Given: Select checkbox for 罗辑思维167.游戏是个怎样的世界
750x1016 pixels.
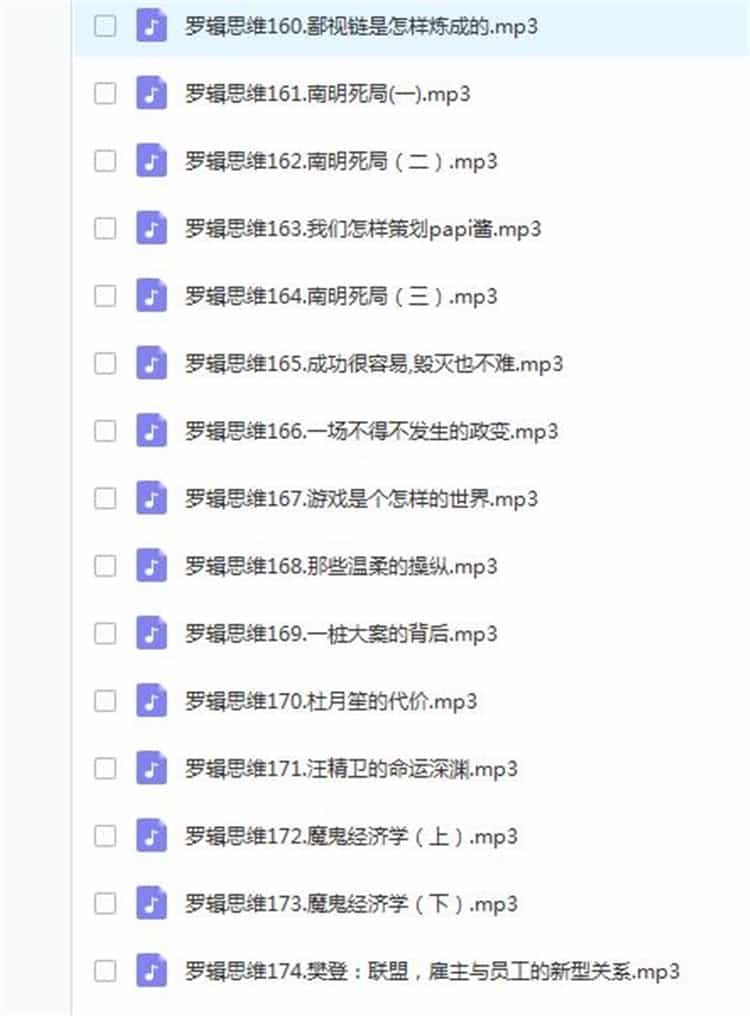Looking at the screenshot, I should point(105,499).
